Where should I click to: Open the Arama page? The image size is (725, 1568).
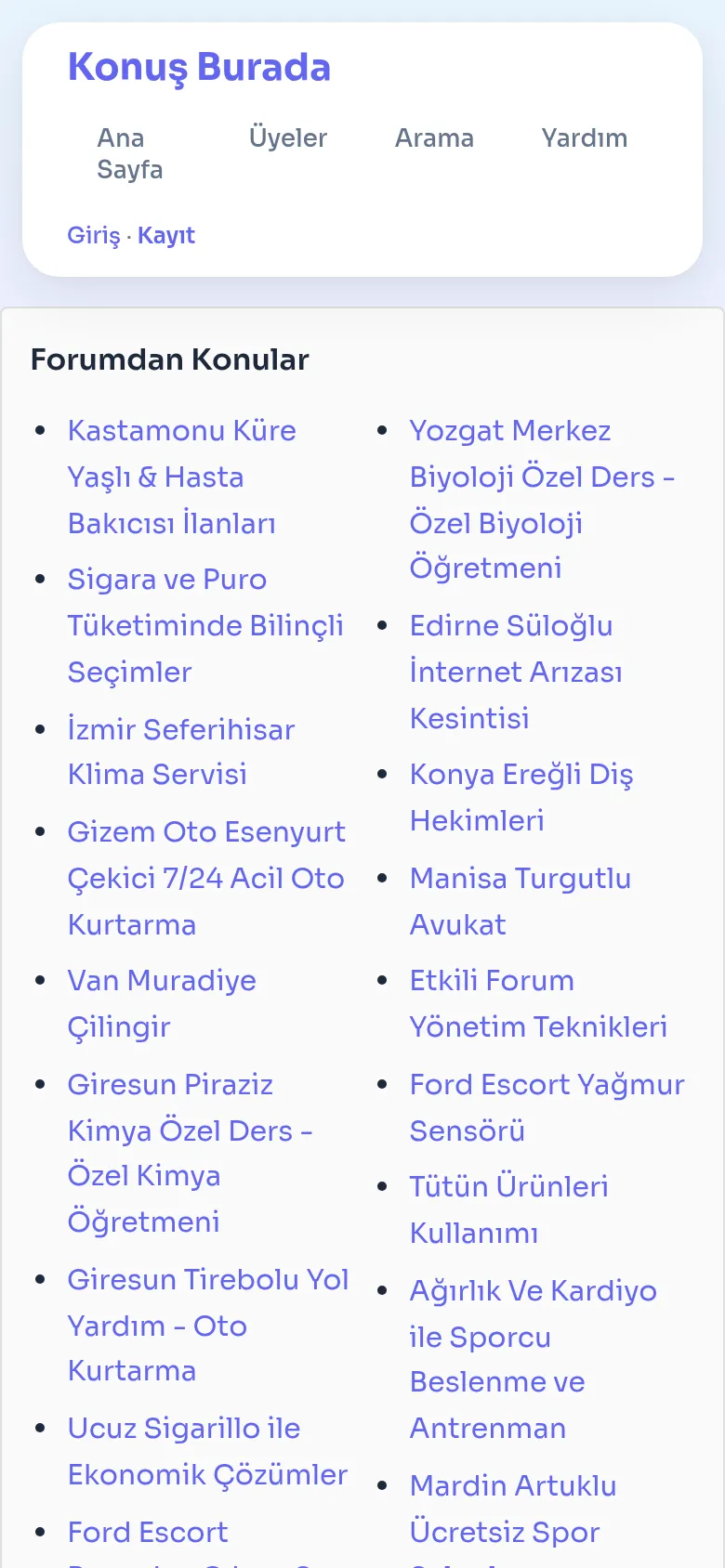point(434,137)
